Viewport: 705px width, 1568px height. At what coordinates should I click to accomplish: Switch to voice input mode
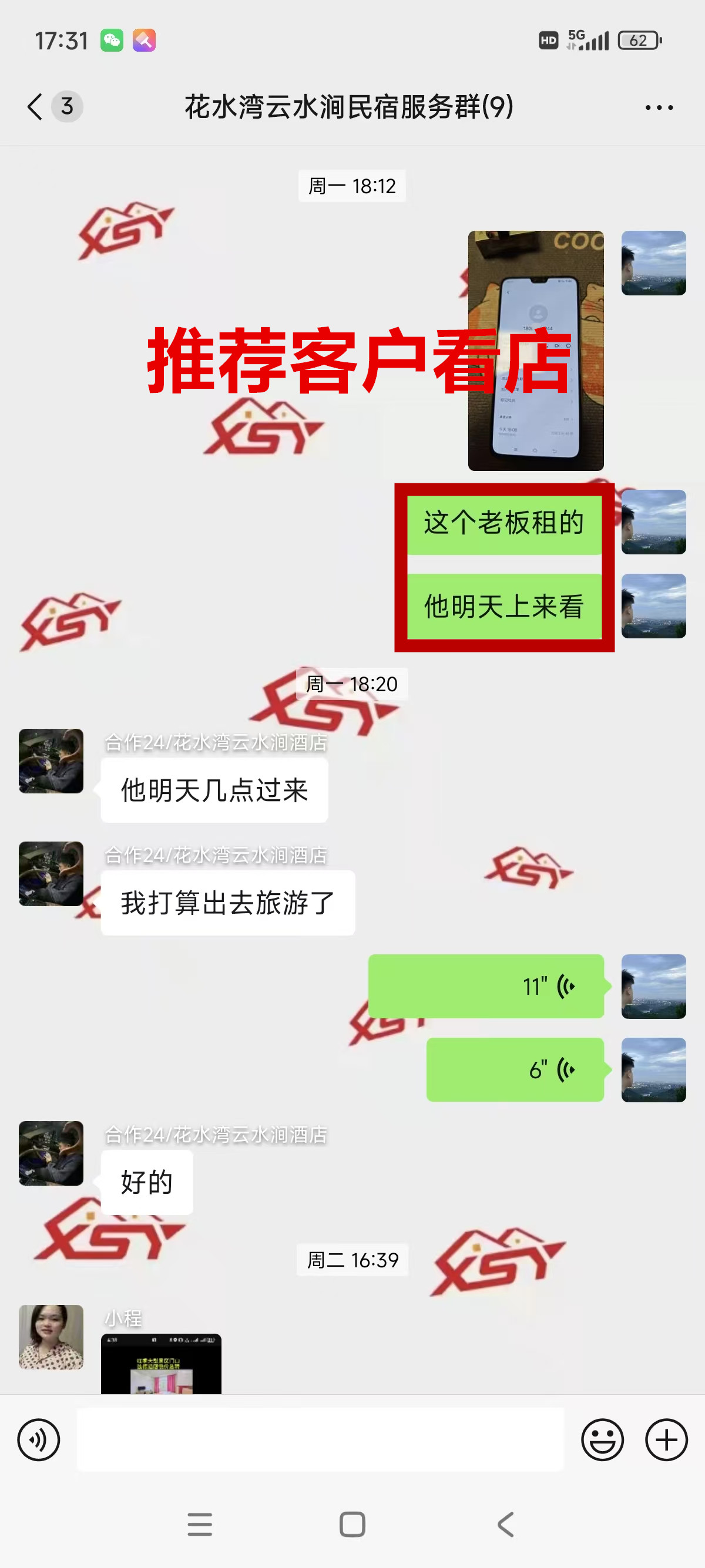[x=39, y=1439]
